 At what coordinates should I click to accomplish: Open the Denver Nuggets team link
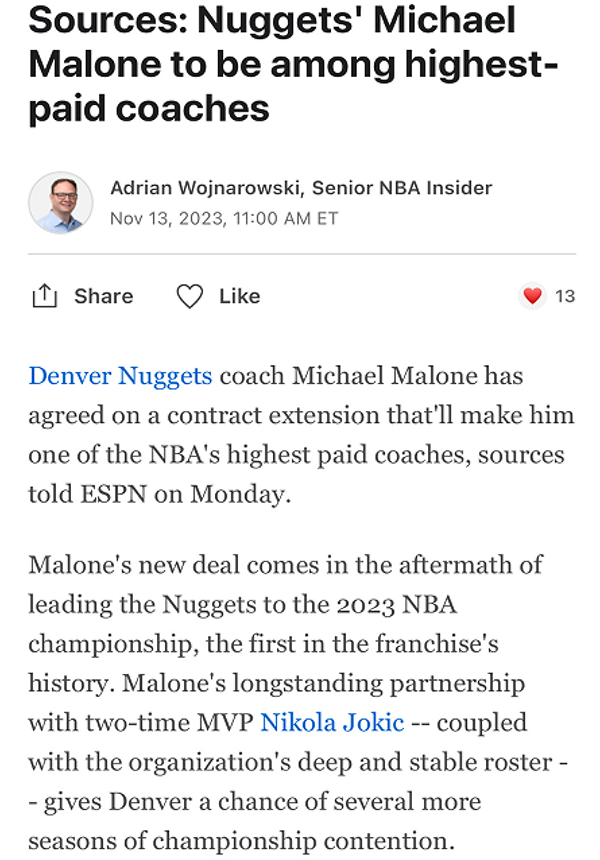120,376
